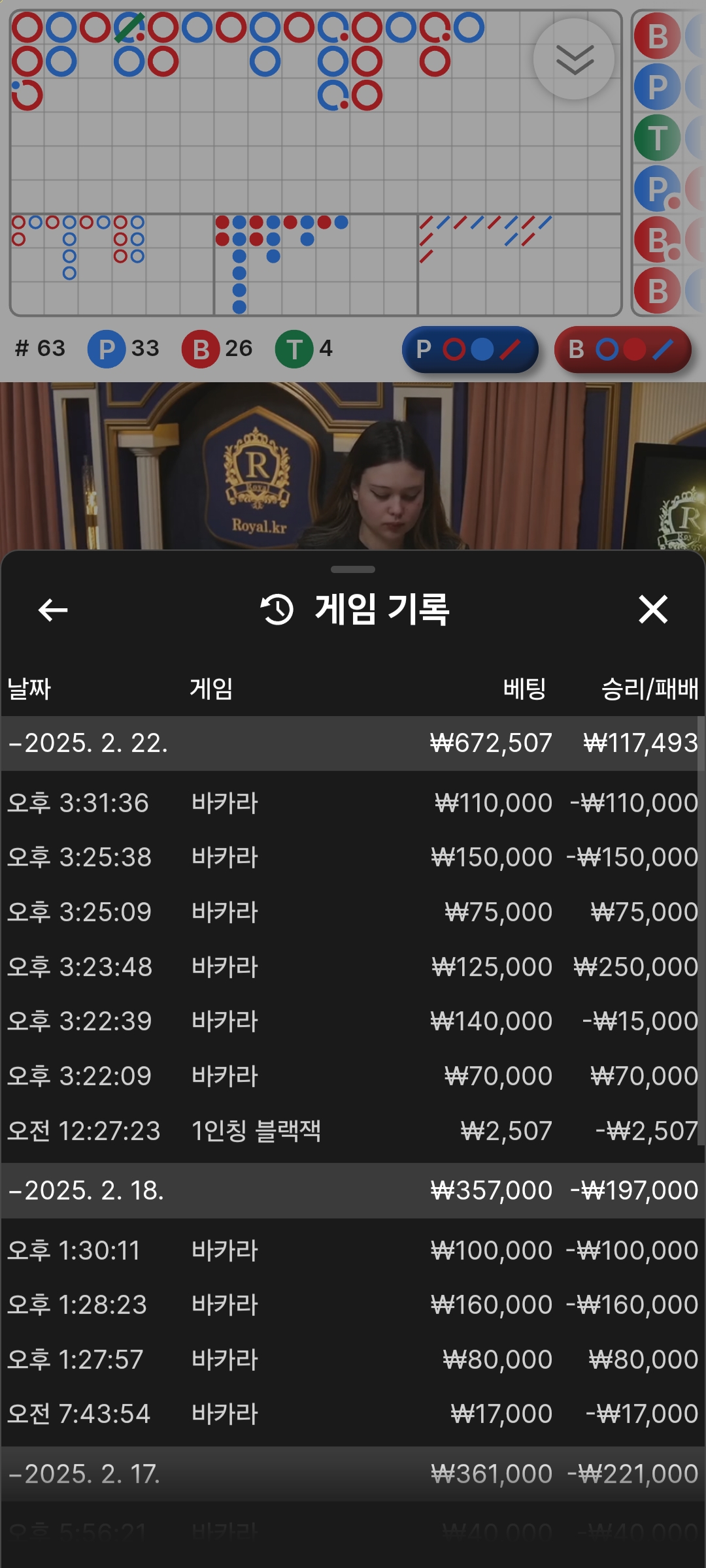Go back from game history panel

tap(53, 610)
